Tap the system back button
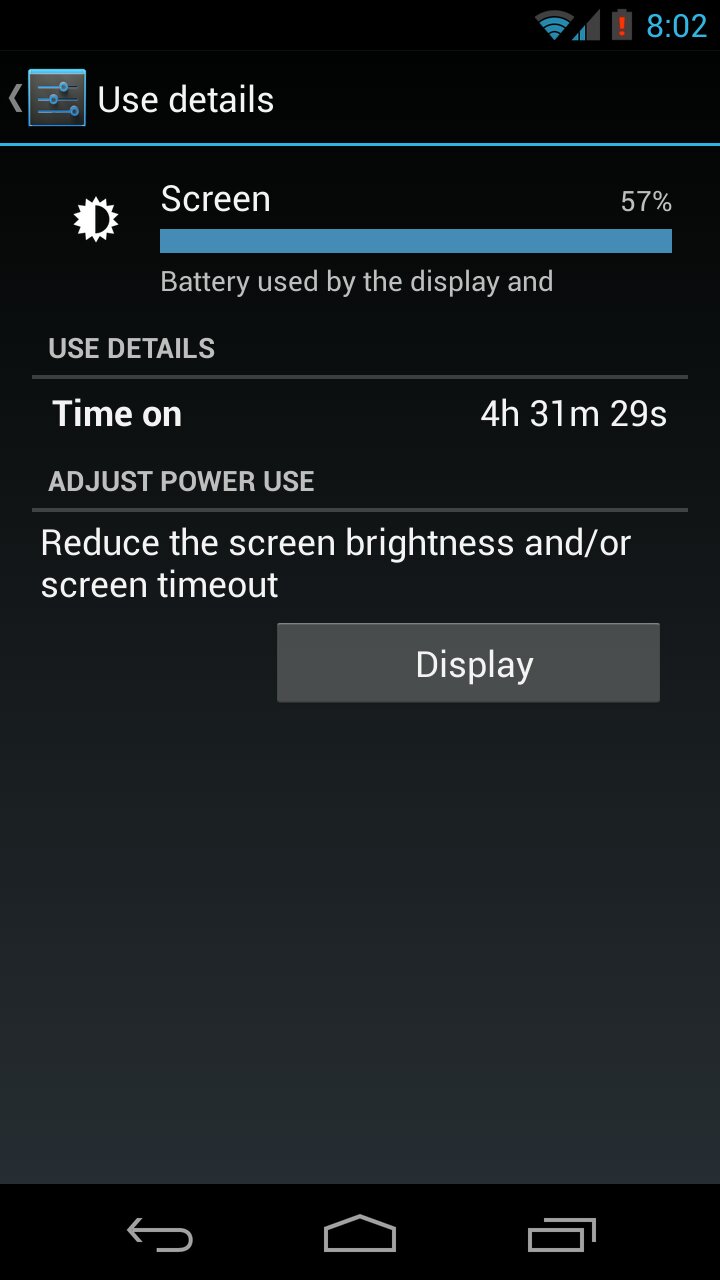This screenshot has width=720, height=1280. point(160,1235)
